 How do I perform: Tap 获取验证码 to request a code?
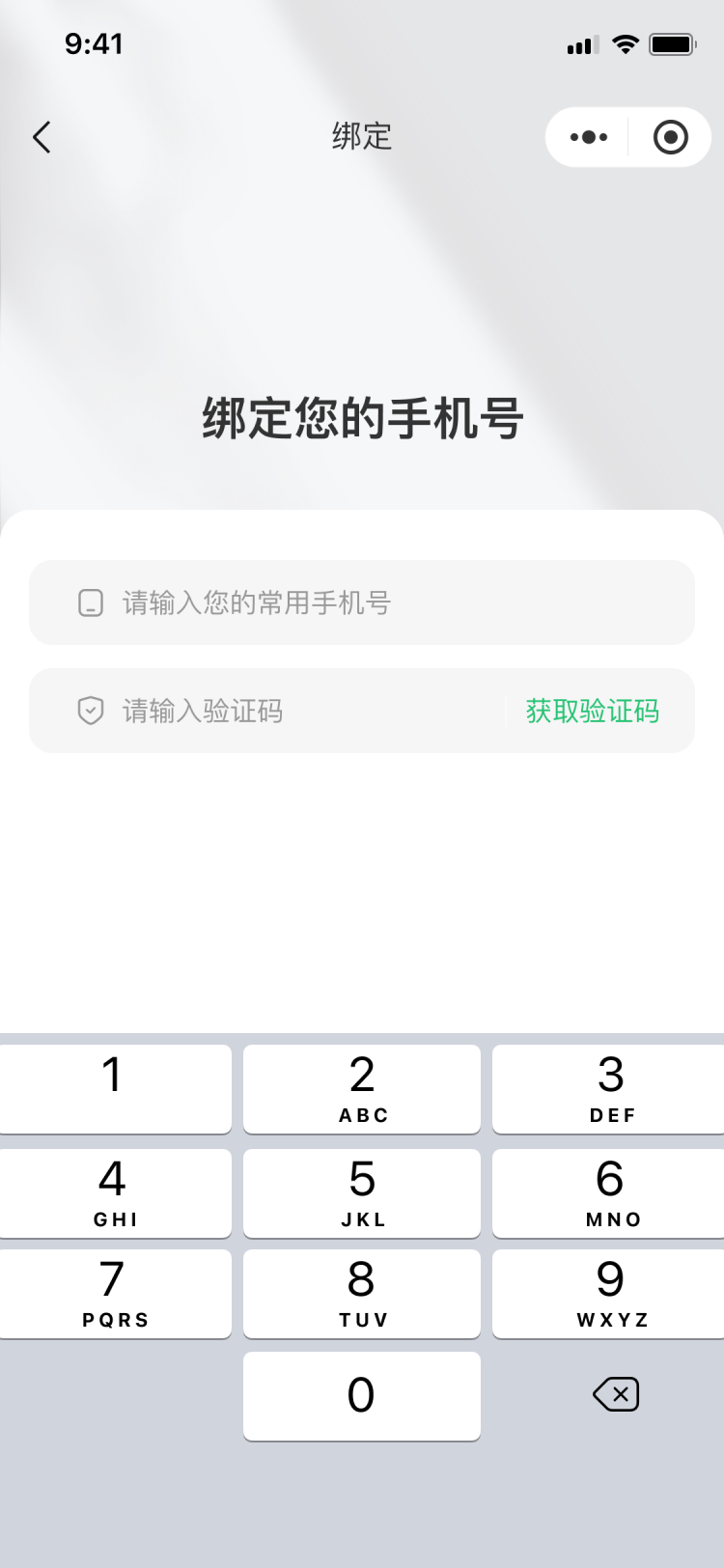point(592,711)
